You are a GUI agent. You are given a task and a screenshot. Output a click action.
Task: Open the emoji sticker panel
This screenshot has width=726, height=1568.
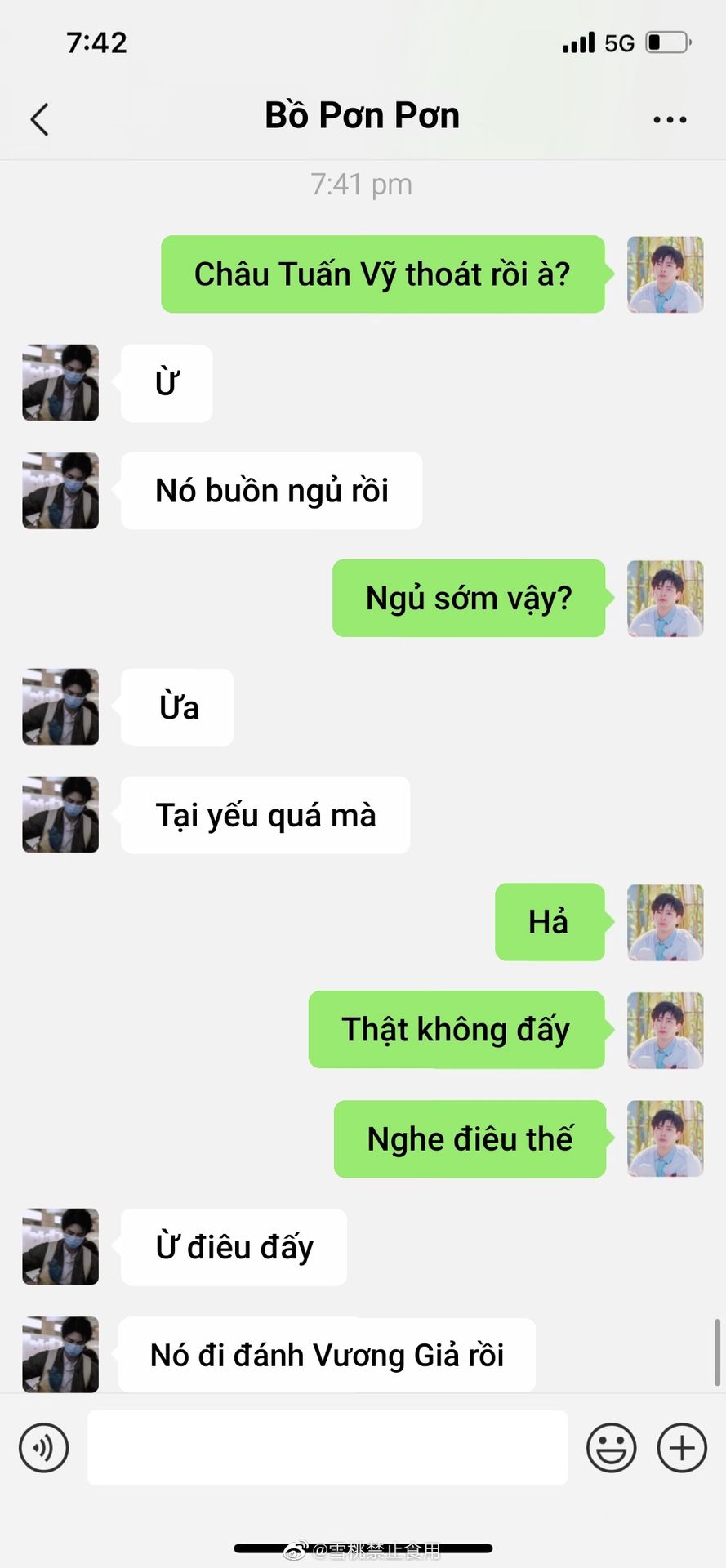pos(611,1448)
